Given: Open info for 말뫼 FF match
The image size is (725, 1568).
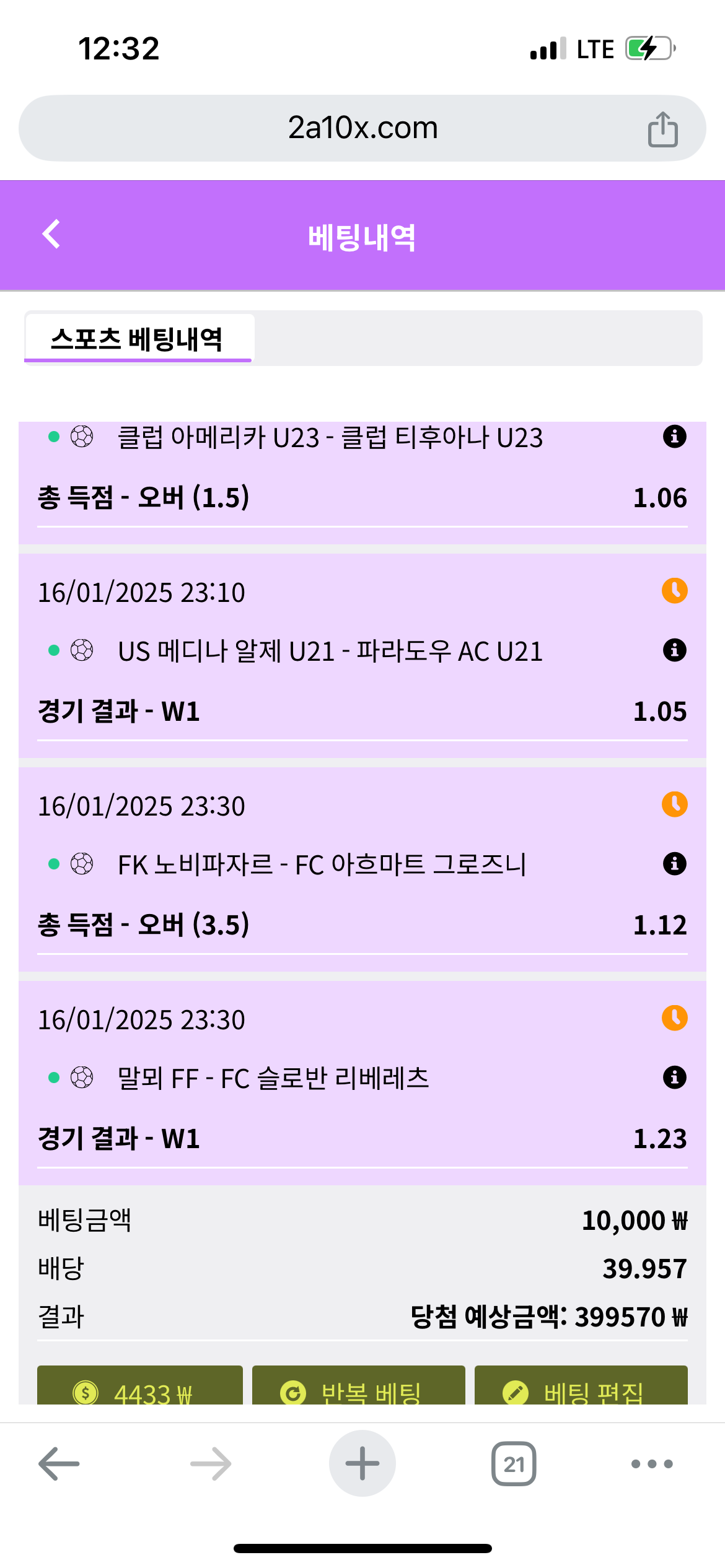Looking at the screenshot, I should 674,1078.
